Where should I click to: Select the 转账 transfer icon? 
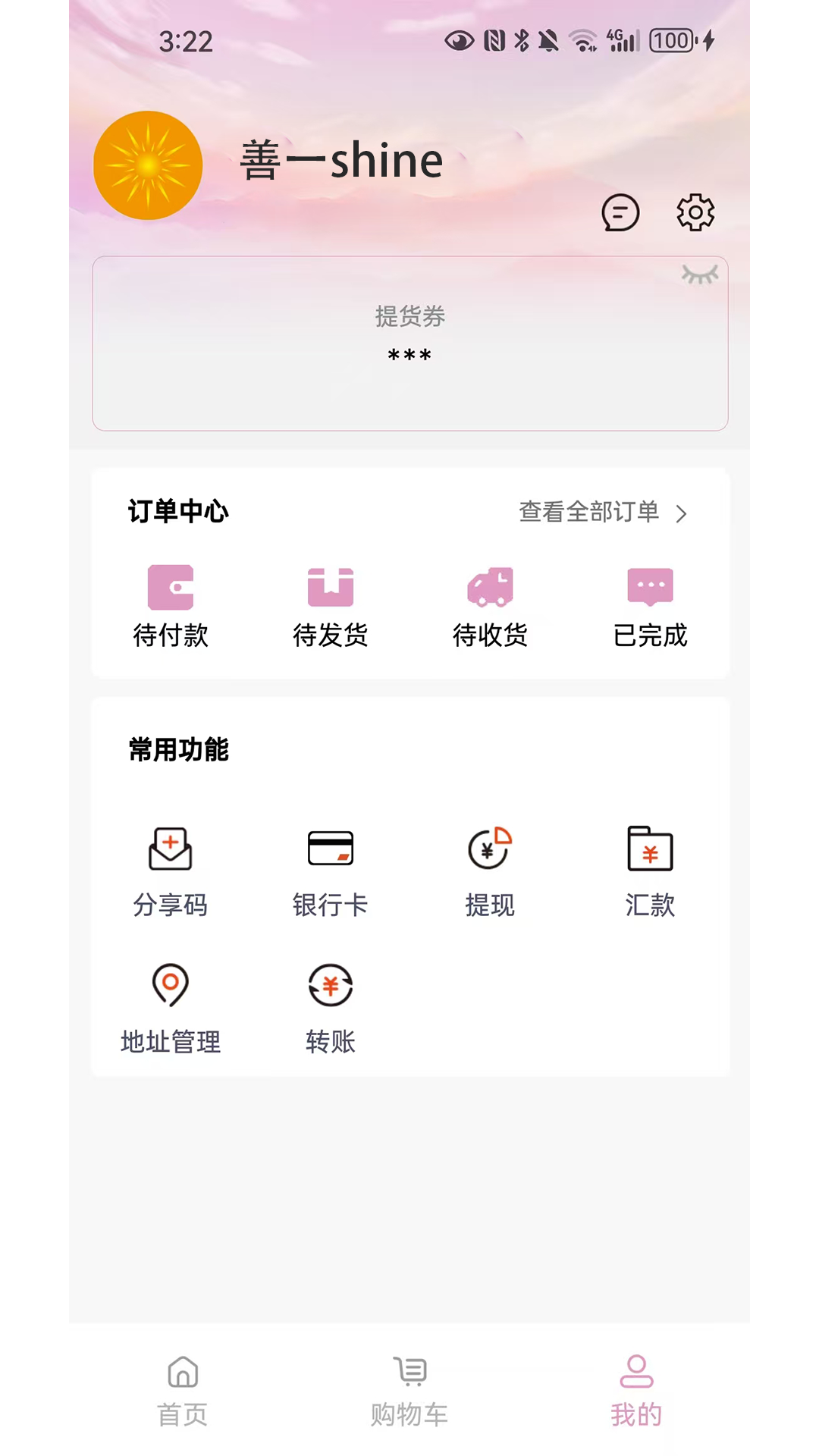pos(331,984)
